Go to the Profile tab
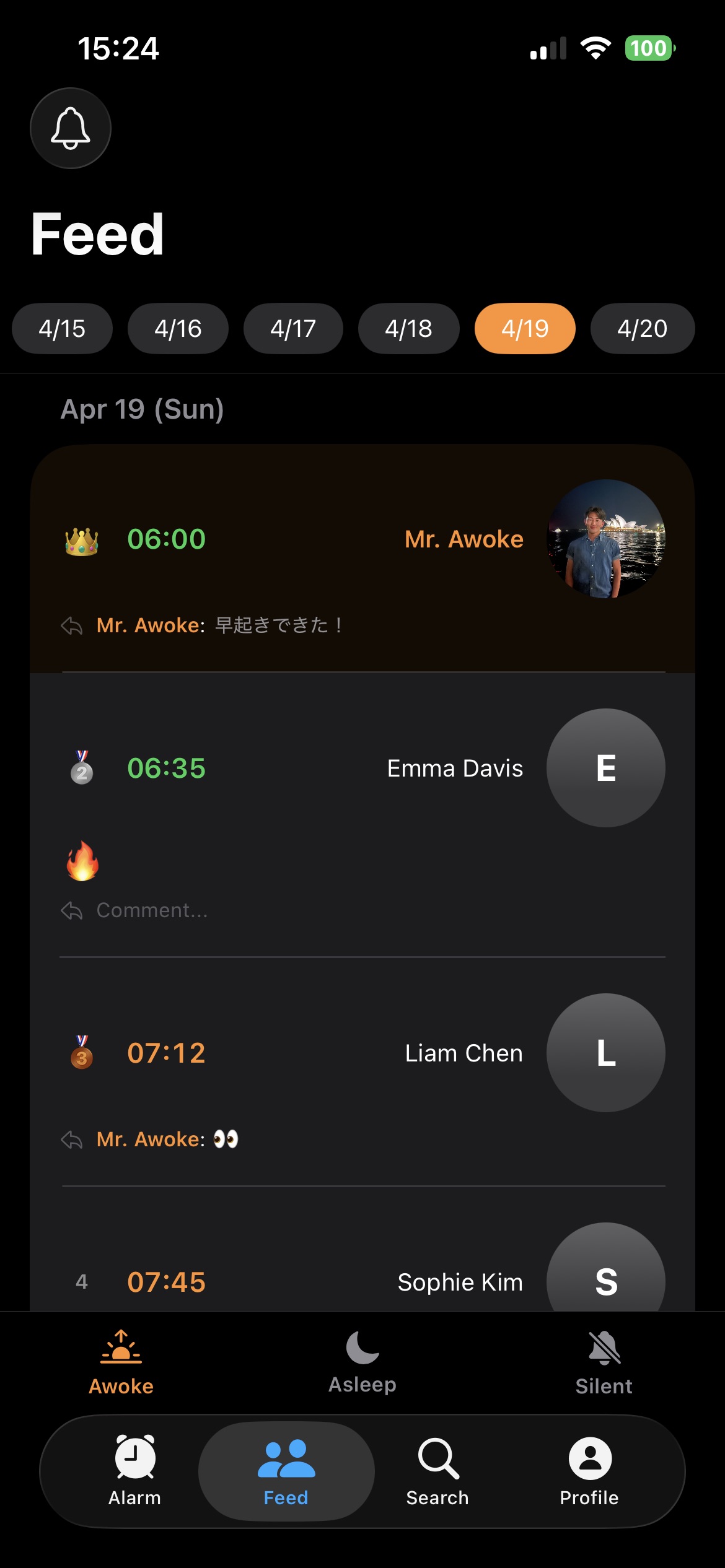Viewport: 725px width, 1568px height. (x=589, y=1471)
